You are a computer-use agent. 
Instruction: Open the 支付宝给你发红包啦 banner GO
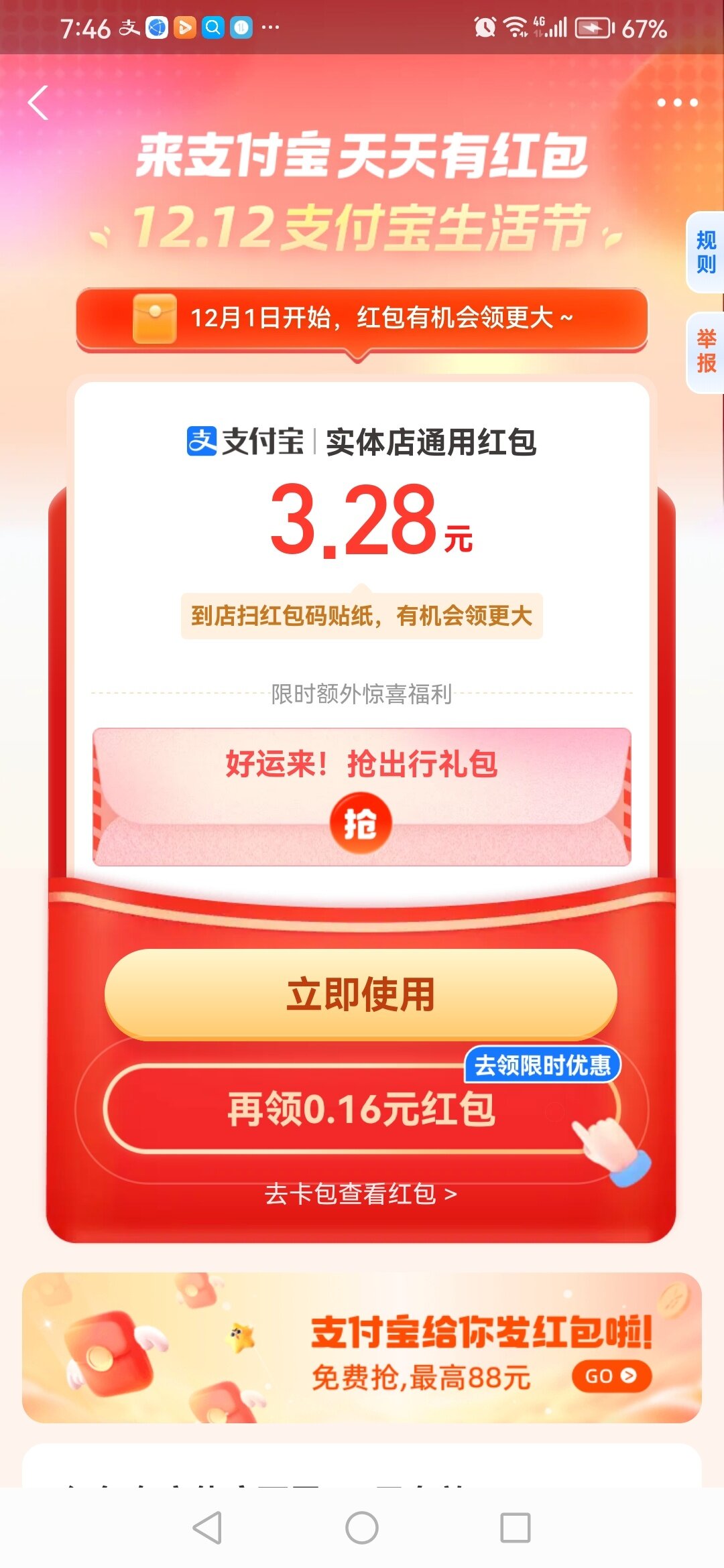coord(611,1376)
